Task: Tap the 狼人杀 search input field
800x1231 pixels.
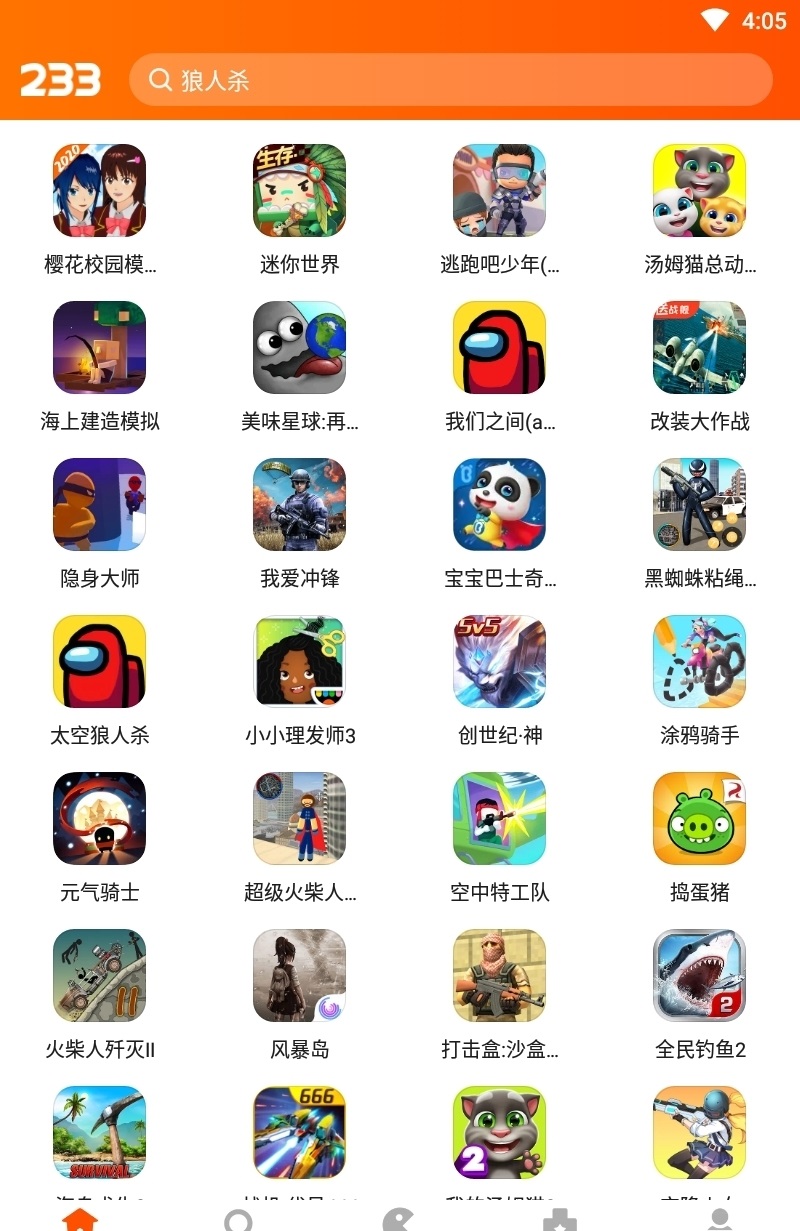Action: (x=300, y=80)
